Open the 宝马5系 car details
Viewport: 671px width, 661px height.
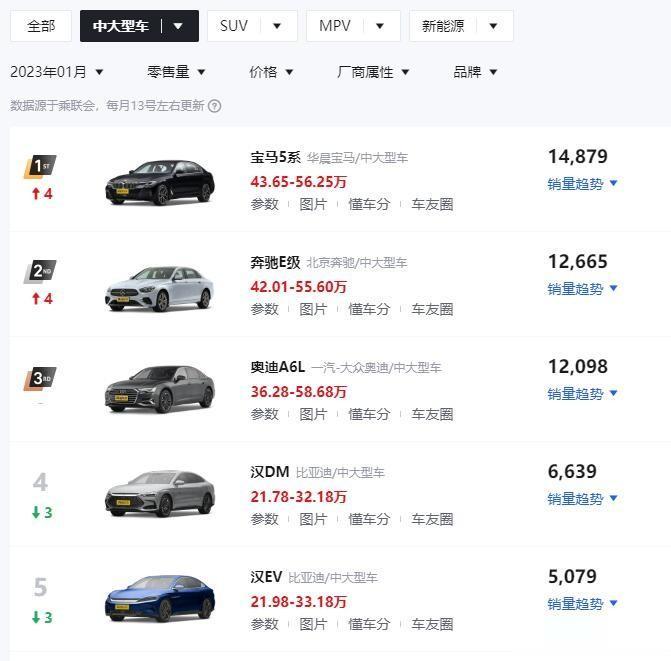[275, 157]
